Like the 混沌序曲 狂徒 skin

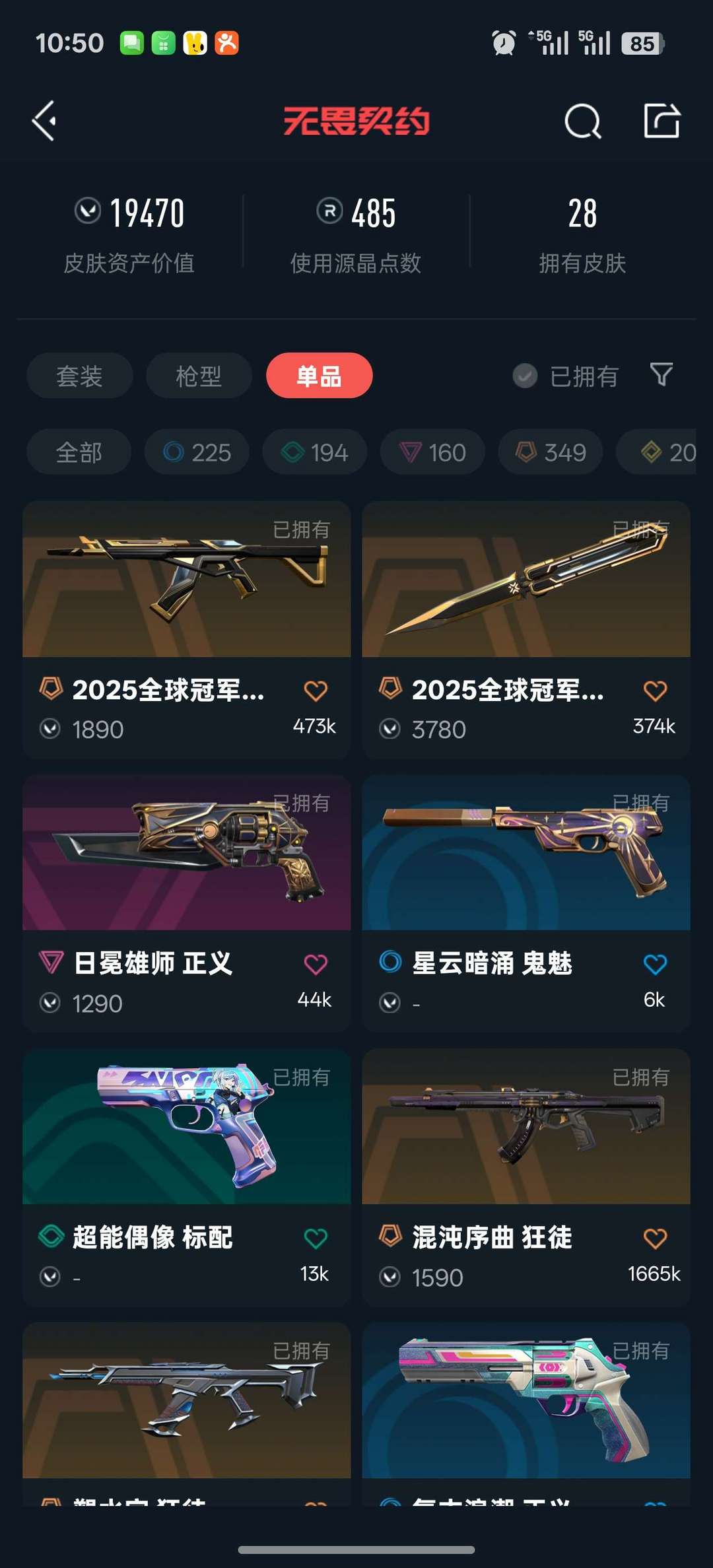[x=654, y=1239]
